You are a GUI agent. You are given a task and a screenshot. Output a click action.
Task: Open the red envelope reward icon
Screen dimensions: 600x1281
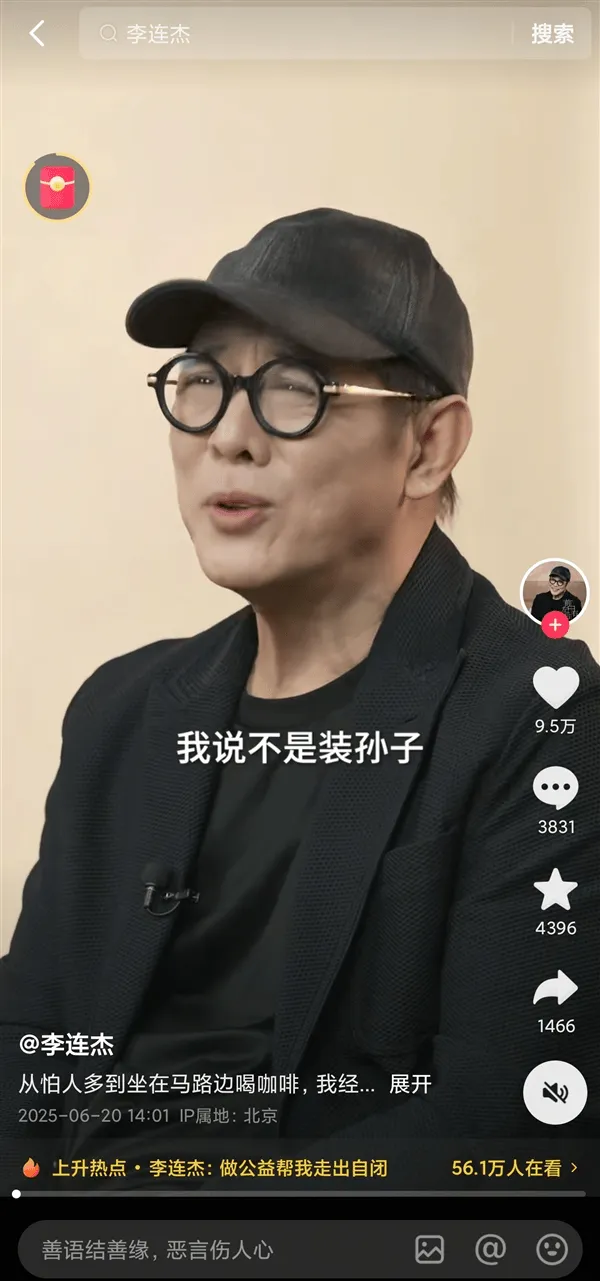57,186
